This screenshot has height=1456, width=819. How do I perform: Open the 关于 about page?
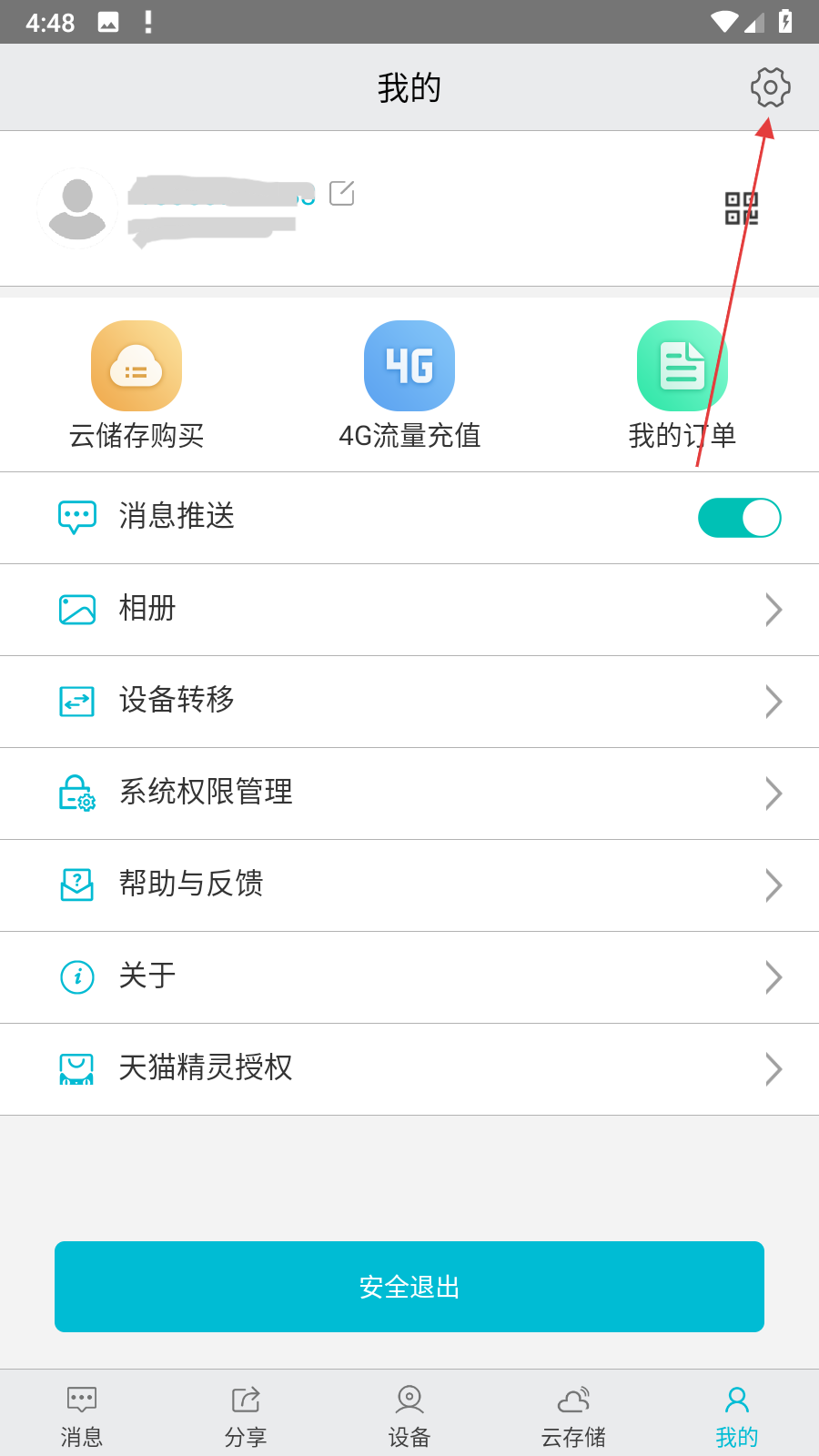point(409,977)
